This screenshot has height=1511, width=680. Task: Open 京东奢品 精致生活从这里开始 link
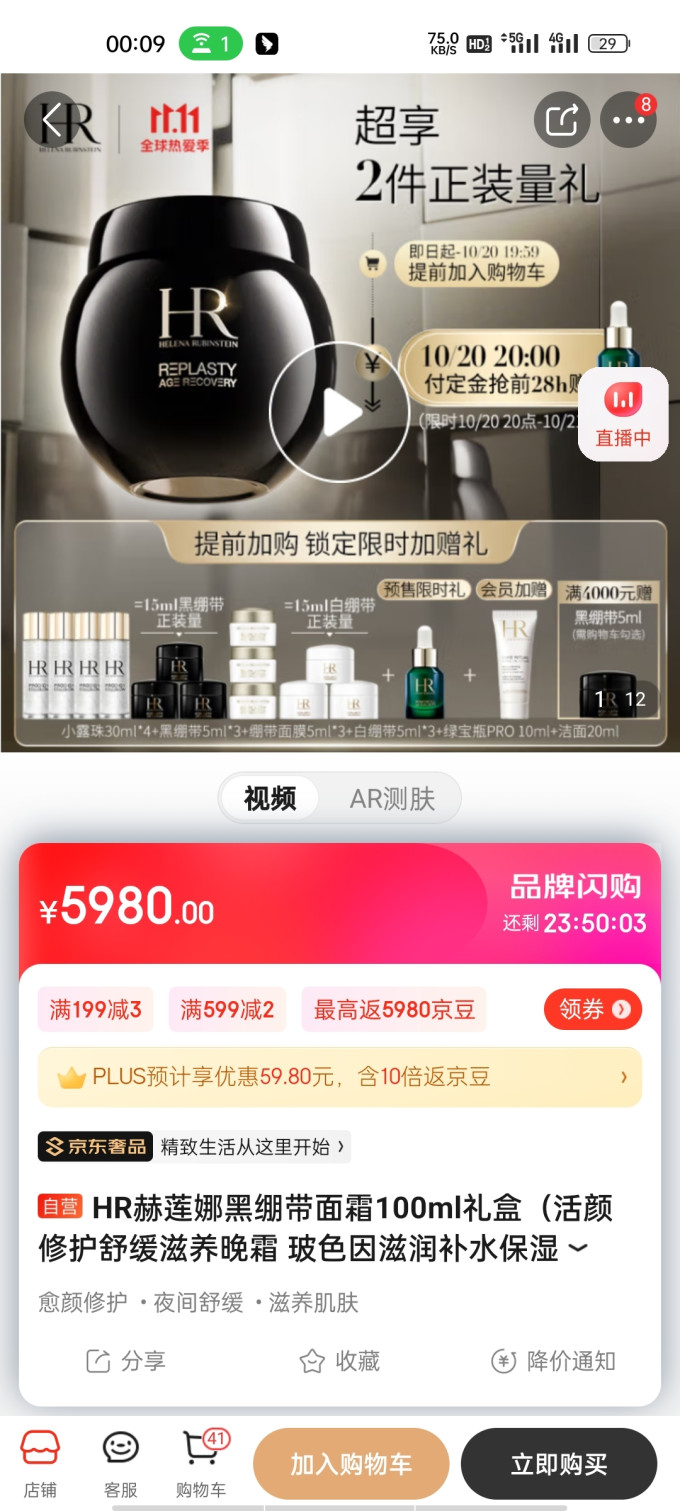pos(194,1147)
